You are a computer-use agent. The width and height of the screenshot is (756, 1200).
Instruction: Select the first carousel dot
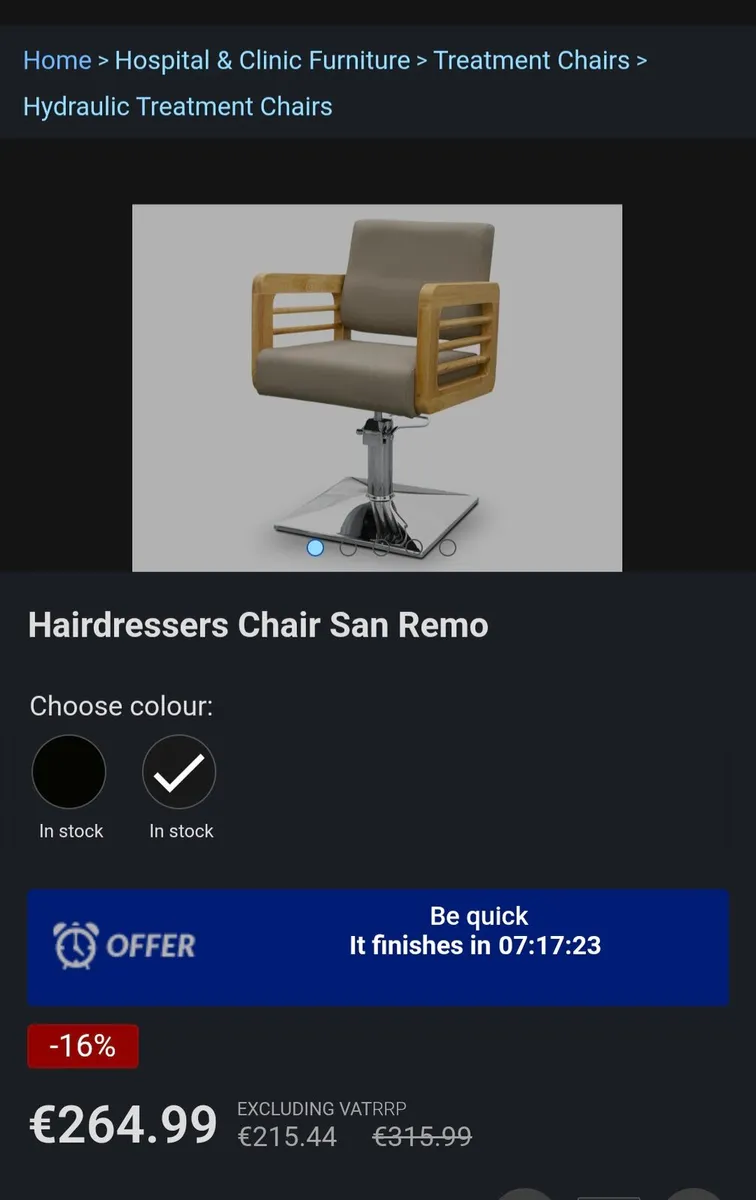(315, 547)
